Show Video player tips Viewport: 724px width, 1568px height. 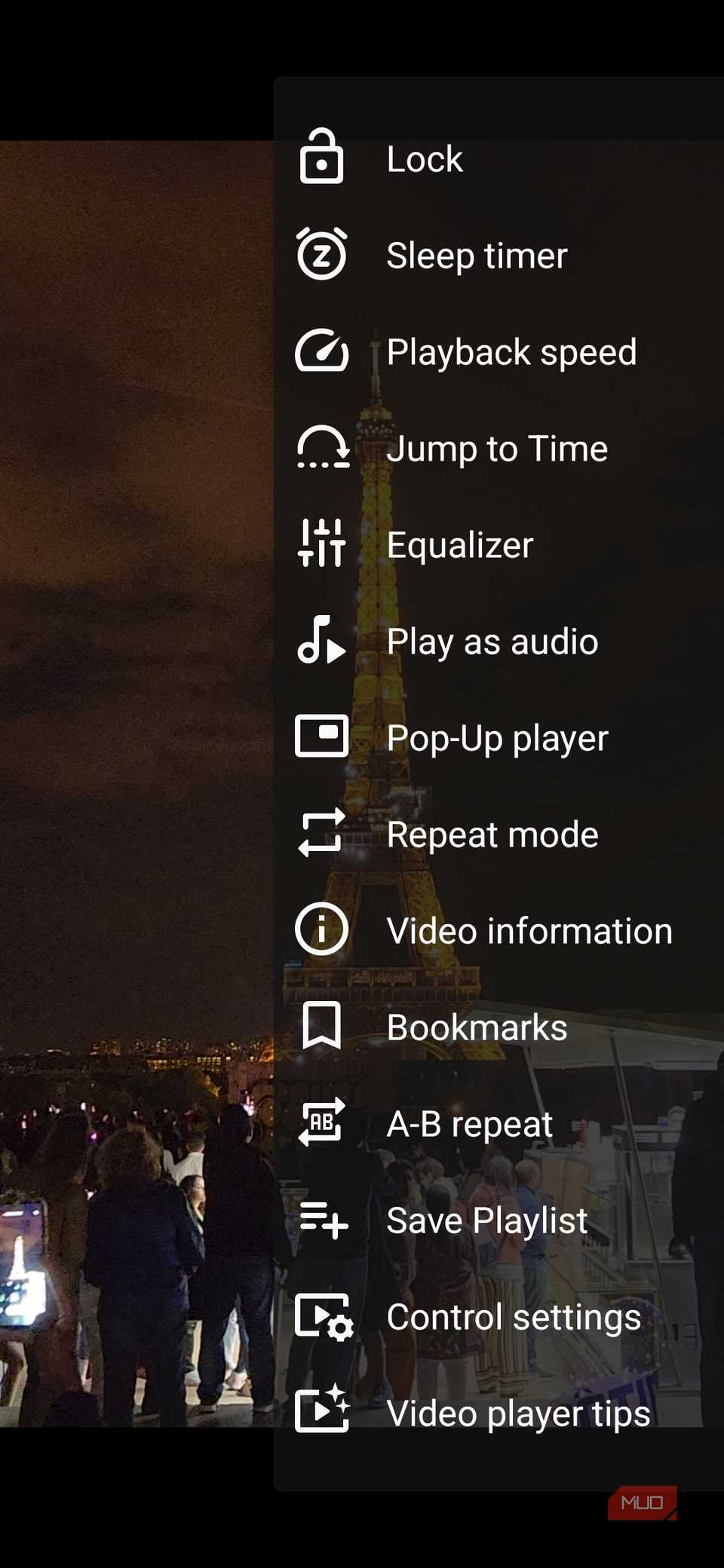517,1413
